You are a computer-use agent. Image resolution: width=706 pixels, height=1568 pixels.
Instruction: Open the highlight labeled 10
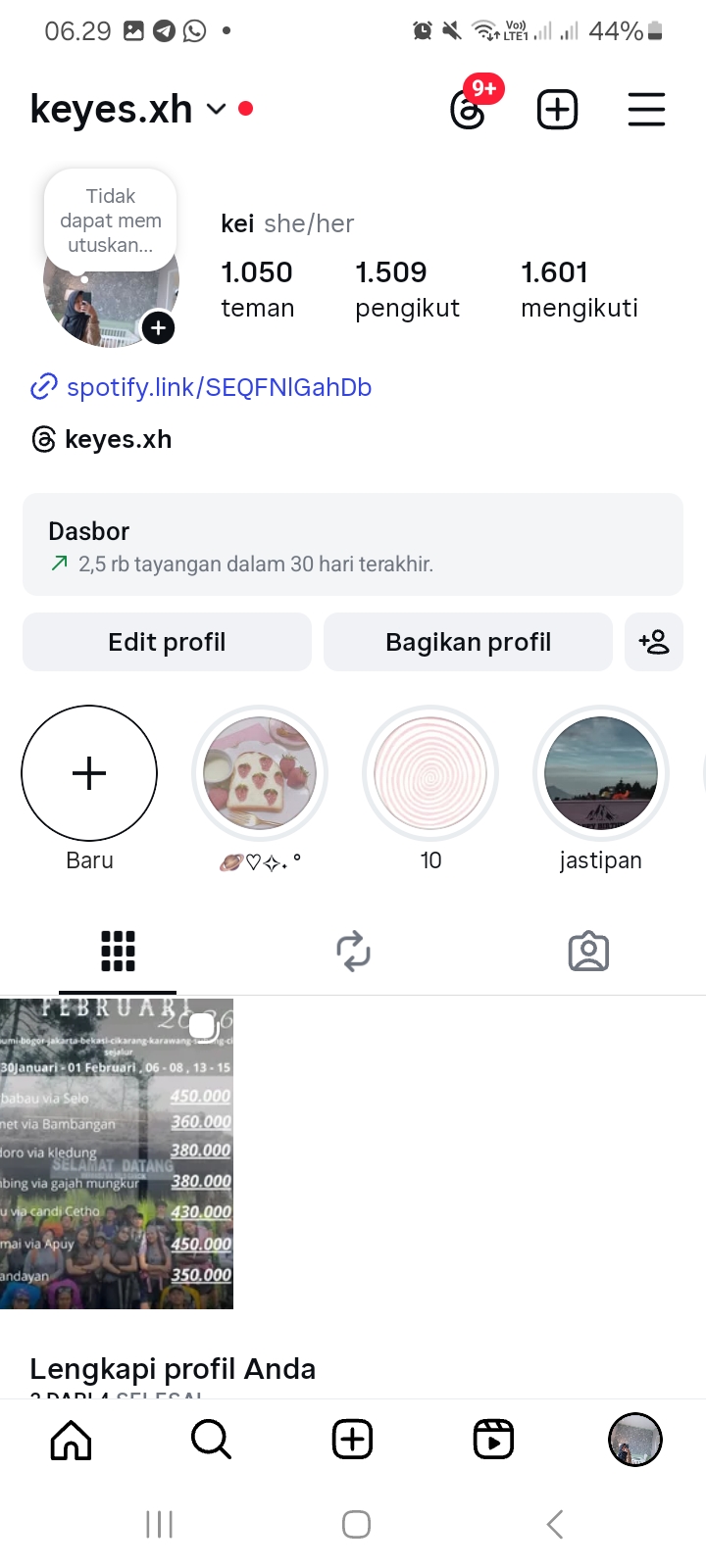click(x=430, y=773)
